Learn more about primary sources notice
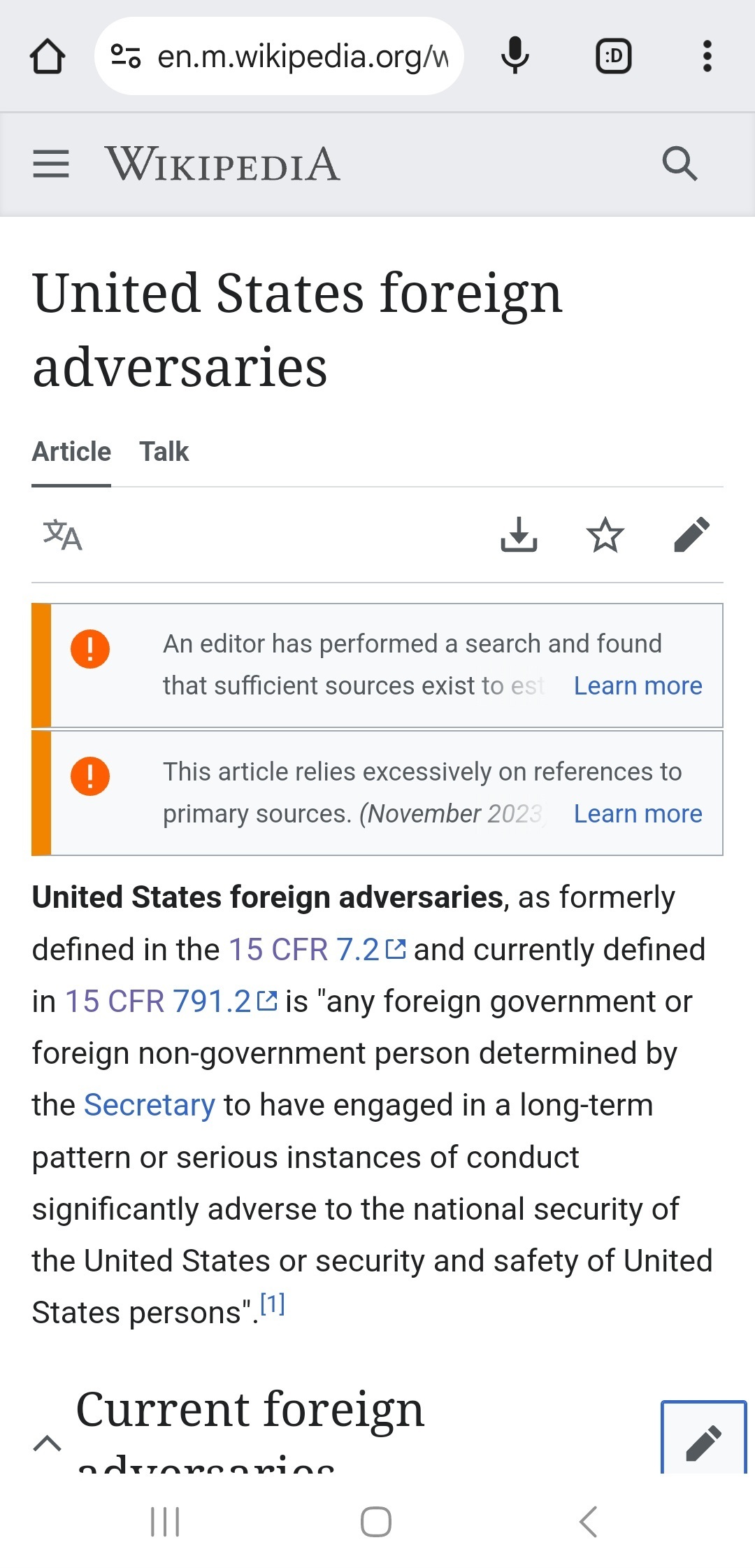This screenshot has height=1568, width=755. pos(638,814)
